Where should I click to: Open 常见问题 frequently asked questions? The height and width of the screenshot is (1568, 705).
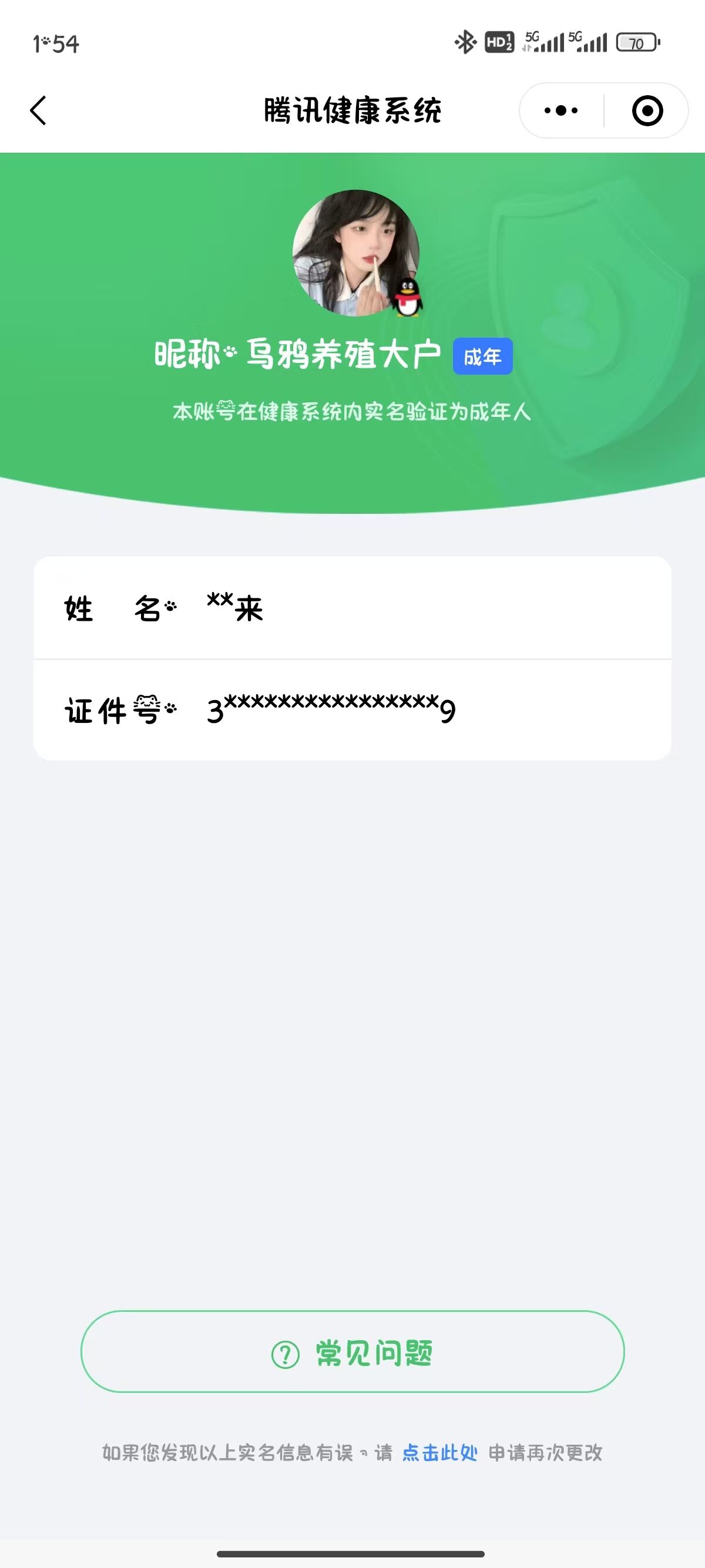click(x=352, y=1352)
